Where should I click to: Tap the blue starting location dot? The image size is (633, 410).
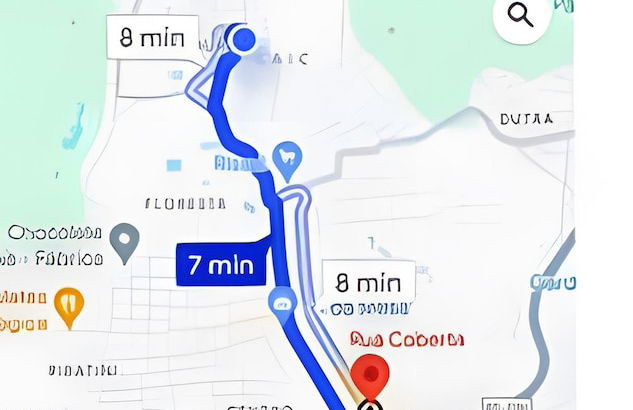tap(242, 40)
